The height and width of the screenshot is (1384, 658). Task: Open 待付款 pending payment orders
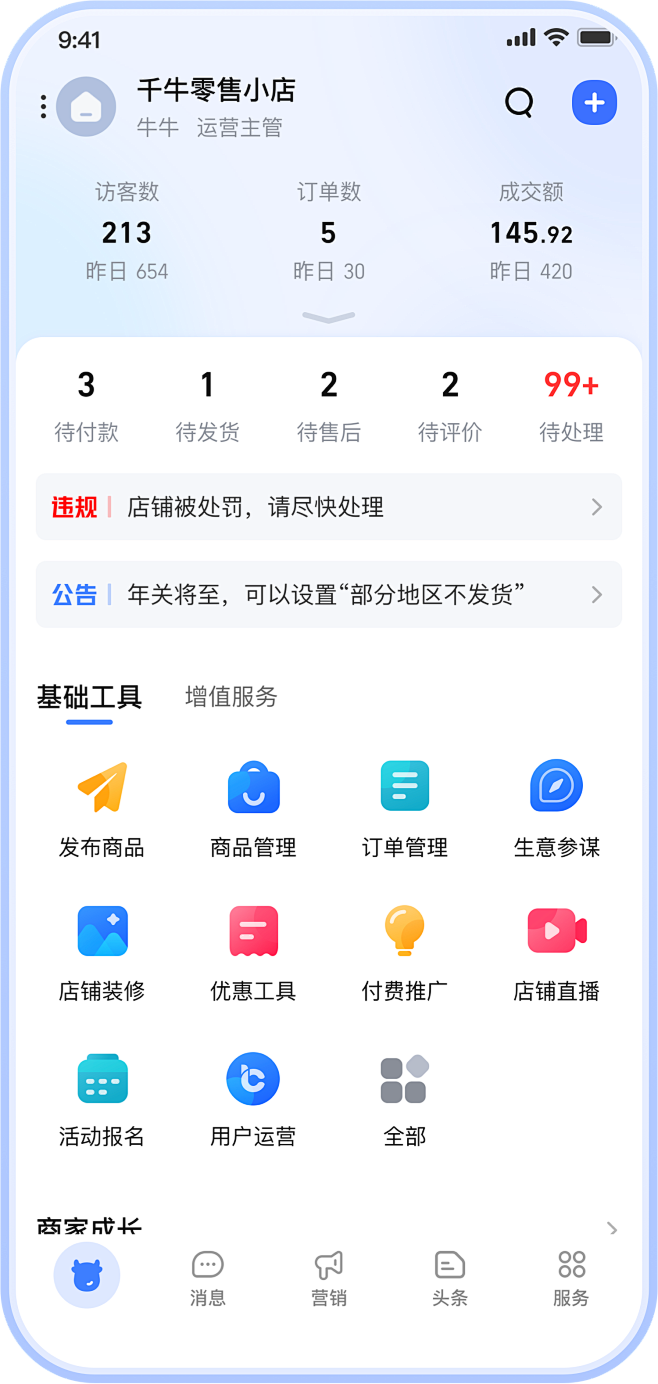pyautogui.click(x=87, y=406)
